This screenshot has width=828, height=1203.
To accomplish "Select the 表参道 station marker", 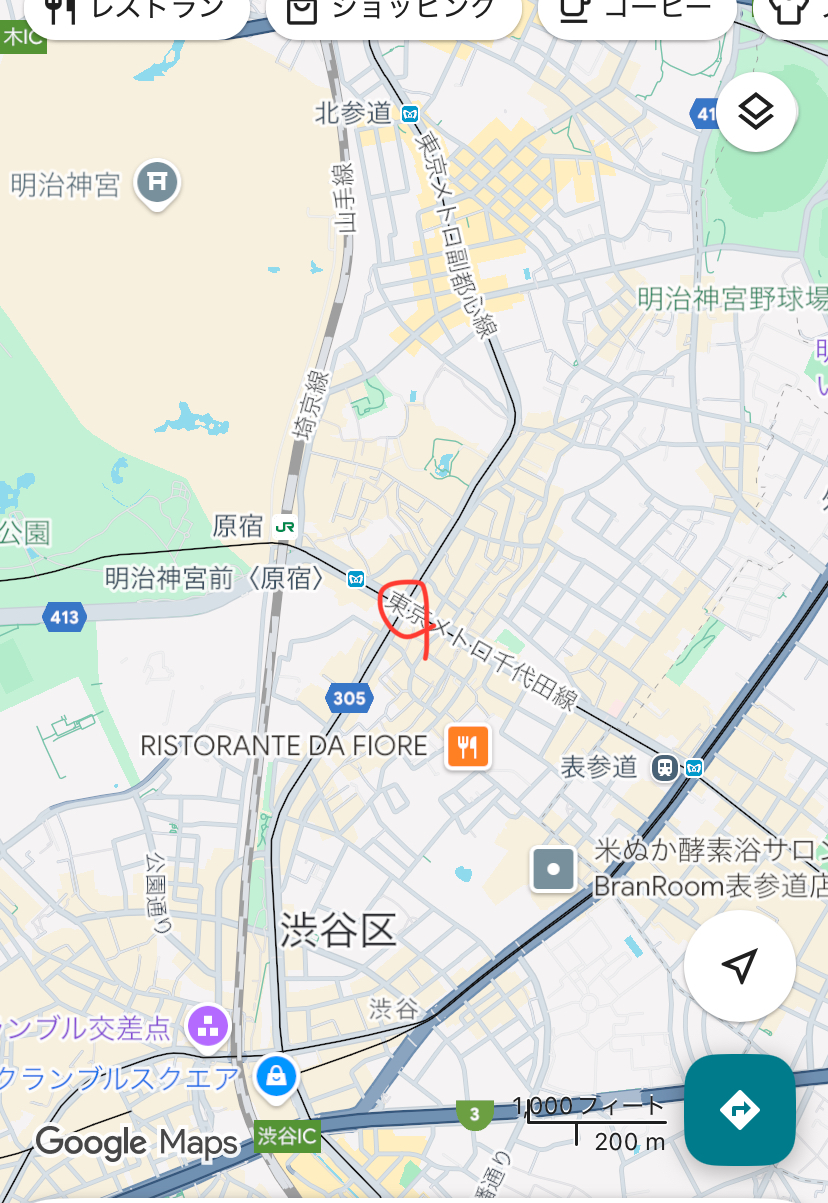I will click(x=664, y=767).
